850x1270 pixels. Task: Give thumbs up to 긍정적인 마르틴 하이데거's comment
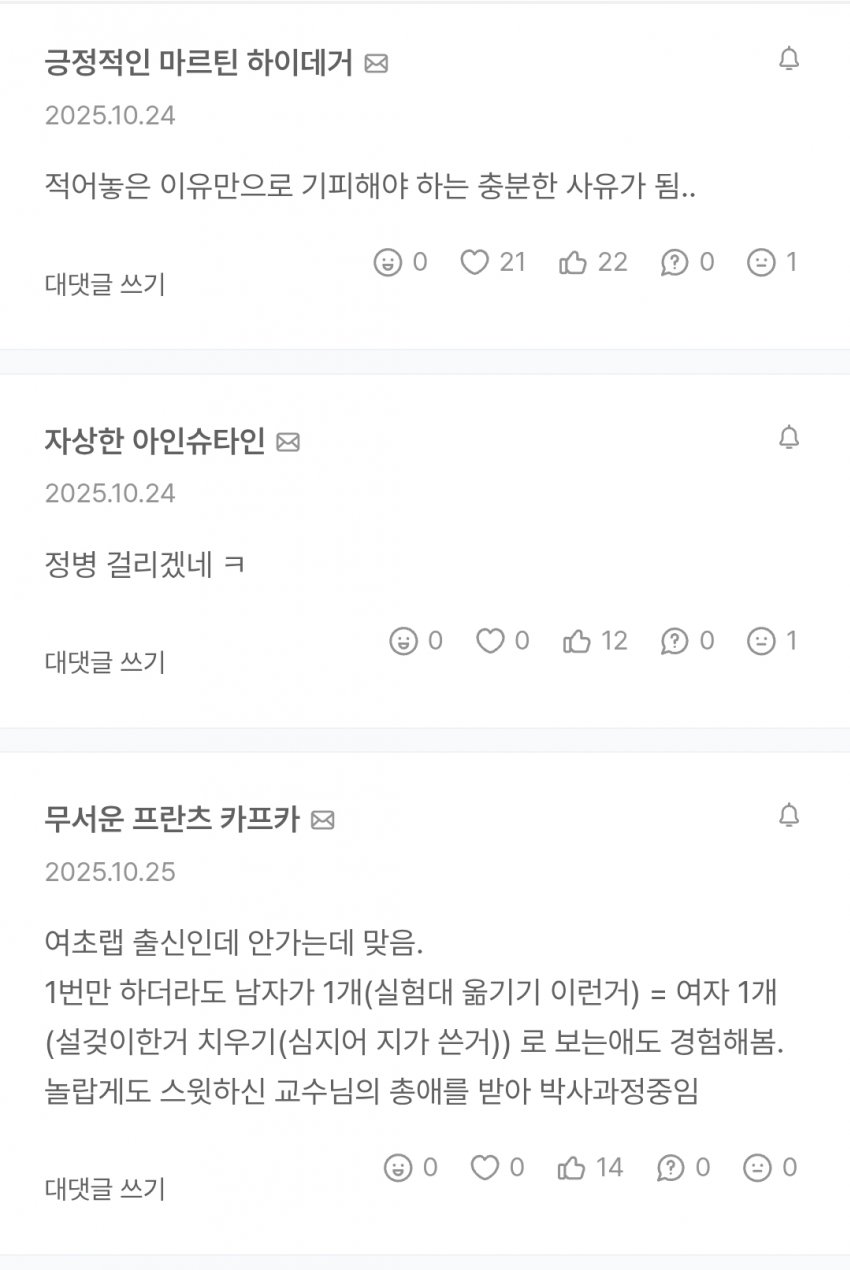click(x=573, y=262)
